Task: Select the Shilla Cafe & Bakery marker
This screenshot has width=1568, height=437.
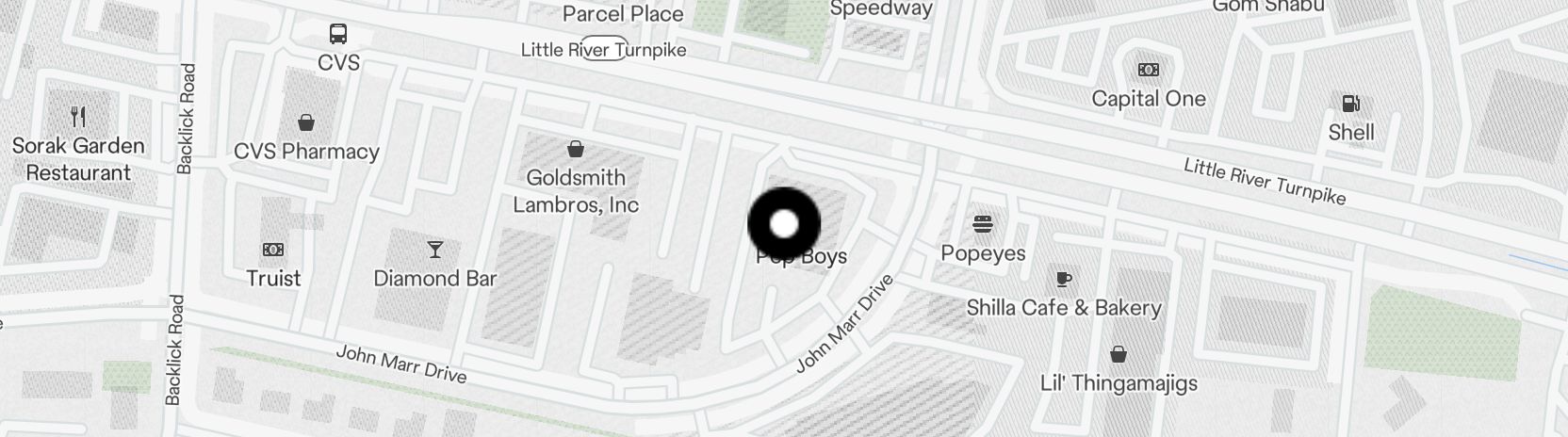Action: point(1063,280)
